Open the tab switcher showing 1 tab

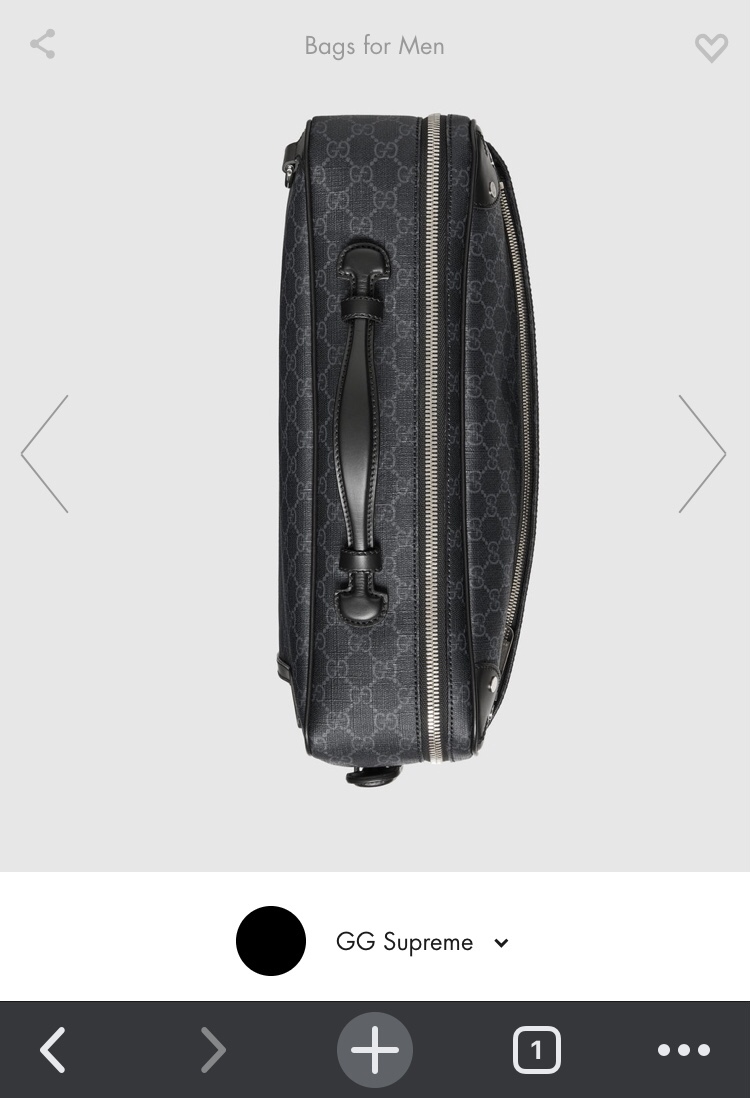pyautogui.click(x=536, y=1050)
